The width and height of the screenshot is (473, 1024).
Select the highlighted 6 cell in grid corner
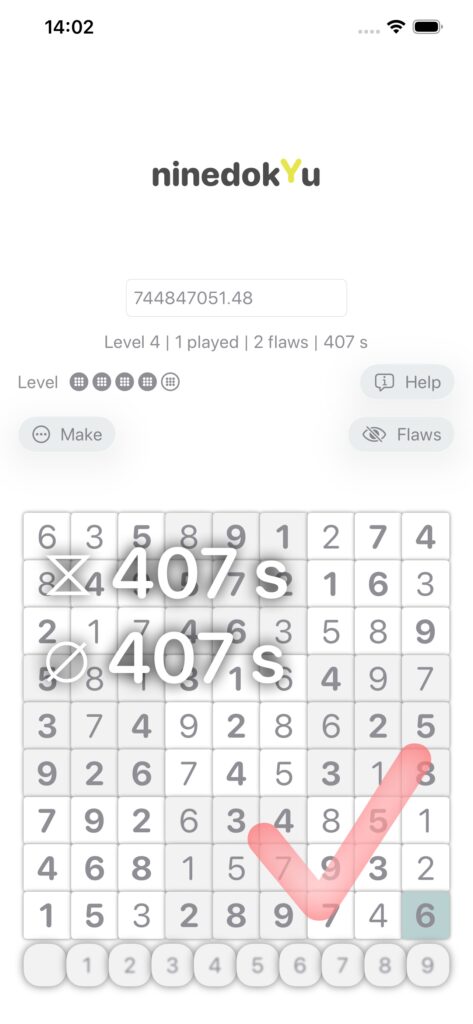click(426, 915)
